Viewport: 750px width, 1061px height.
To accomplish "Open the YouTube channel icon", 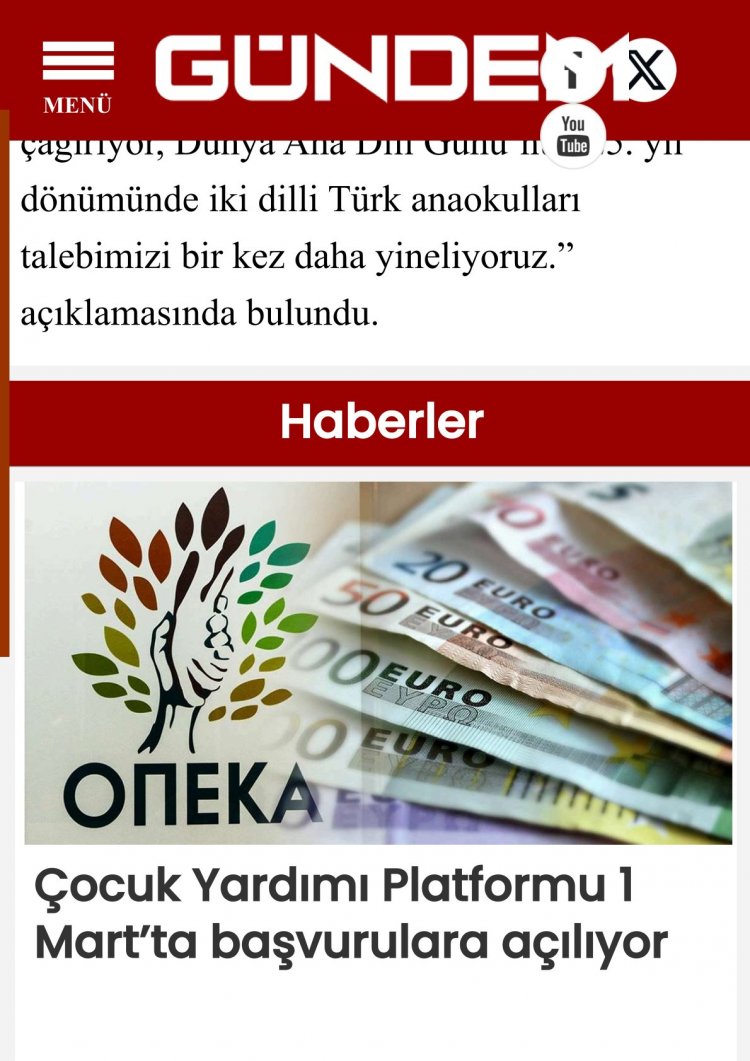I will (573, 135).
